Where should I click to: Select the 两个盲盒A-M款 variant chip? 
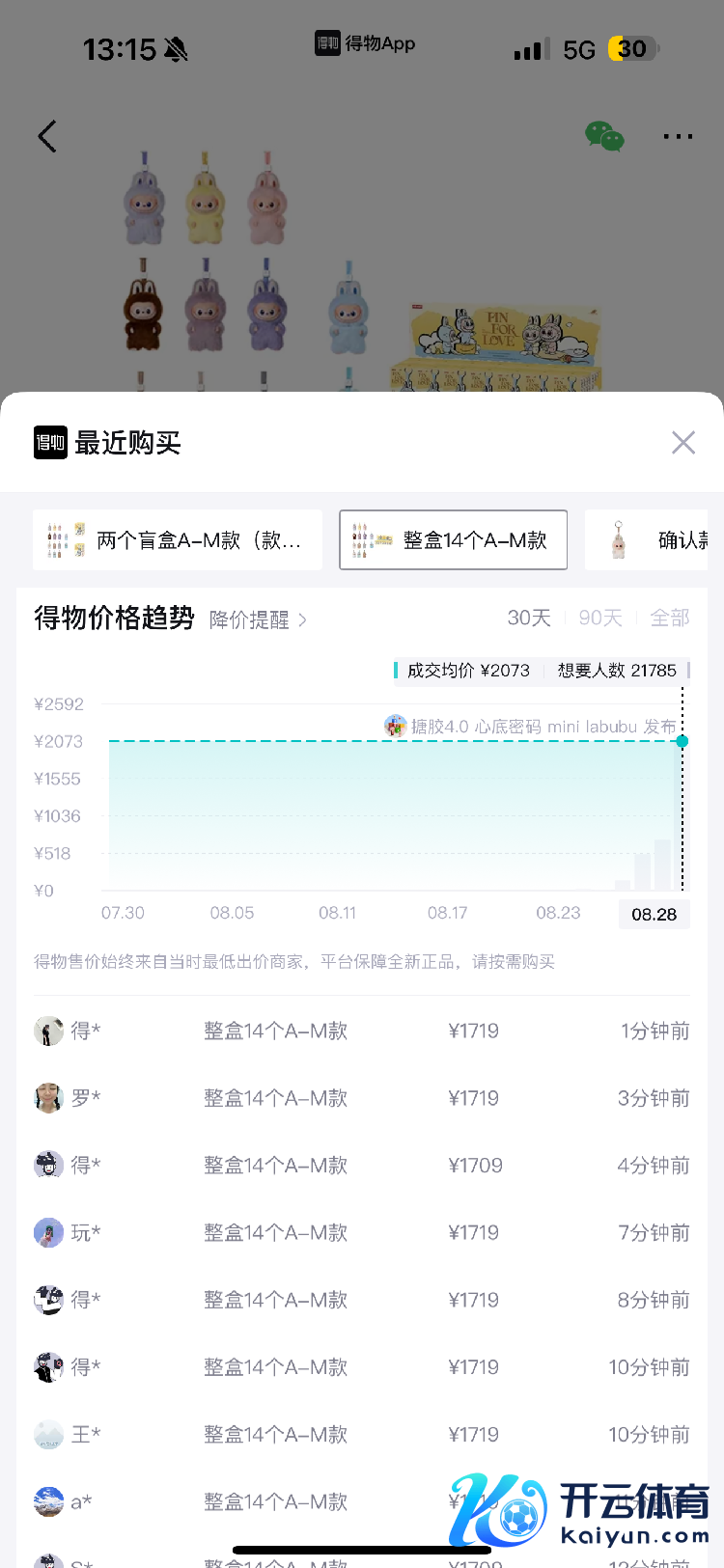pyautogui.click(x=178, y=540)
